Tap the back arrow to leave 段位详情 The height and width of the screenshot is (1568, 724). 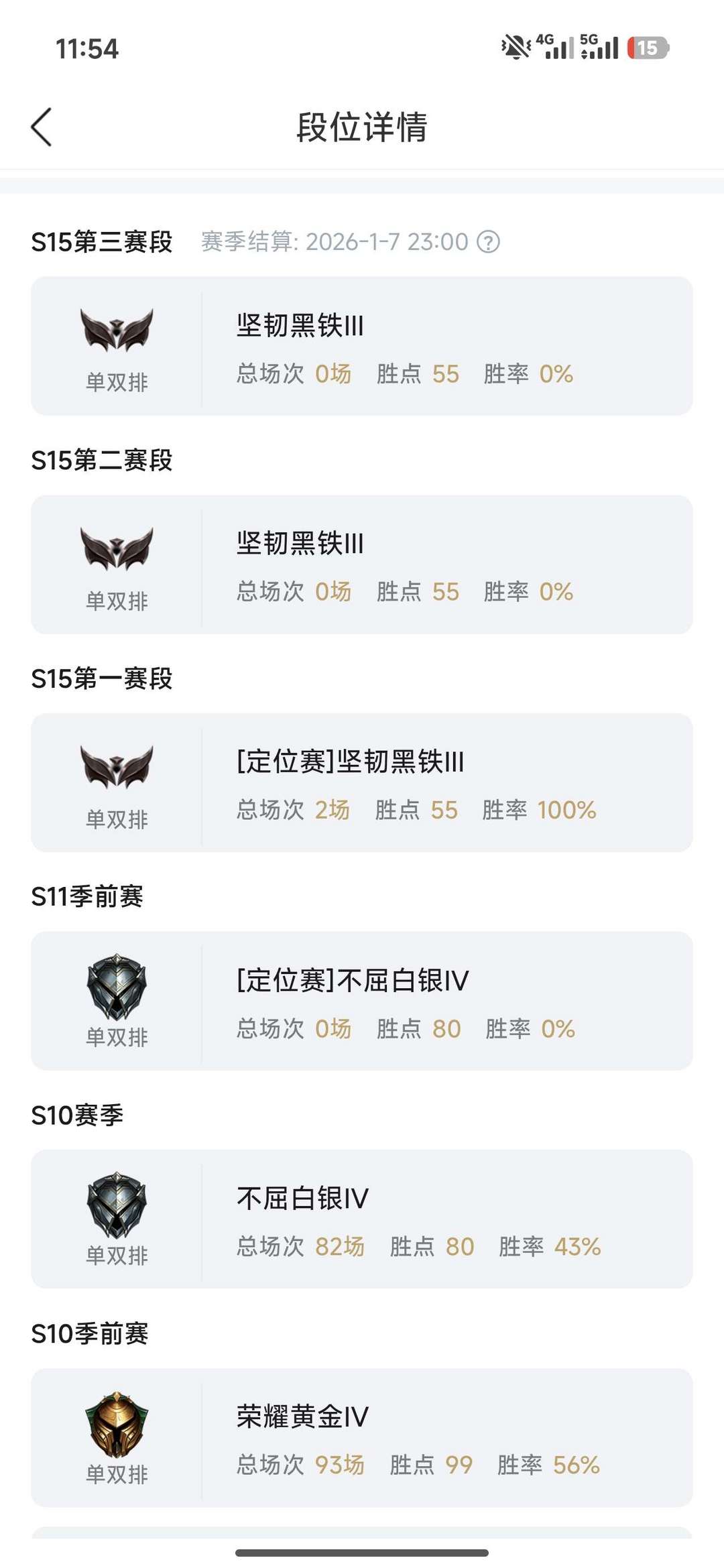click(42, 127)
